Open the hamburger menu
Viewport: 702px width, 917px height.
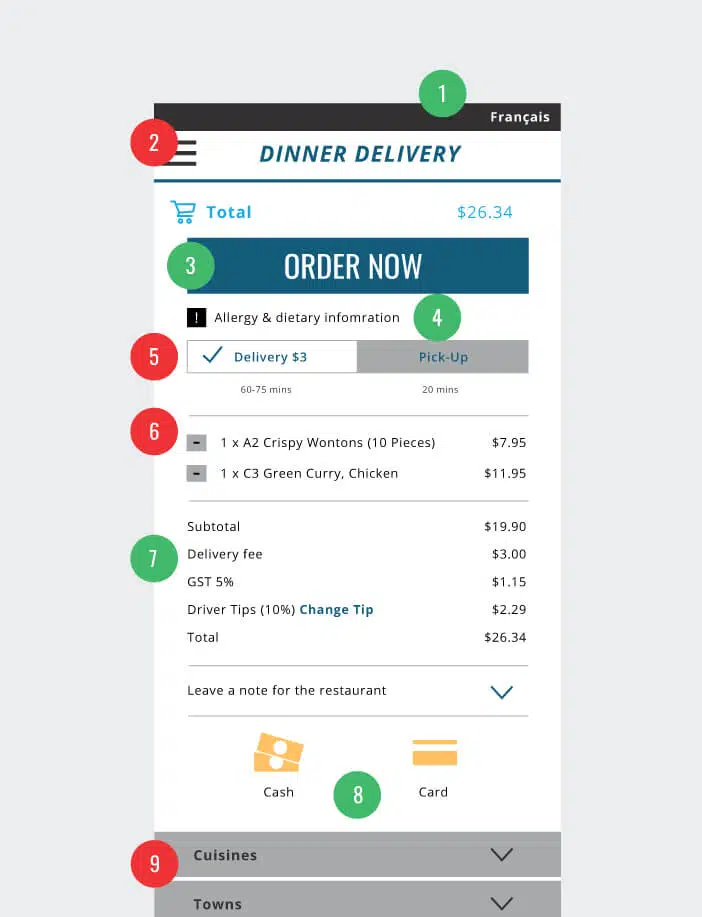(184, 152)
